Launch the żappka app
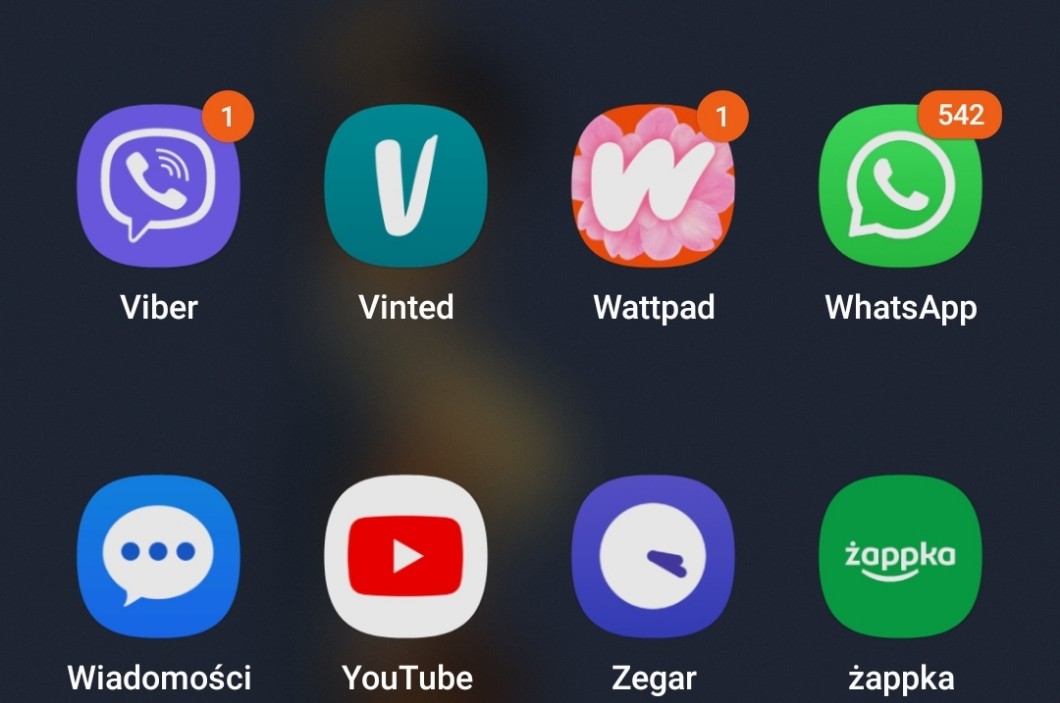Screen dimensions: 1060x703 [x=900, y=556]
